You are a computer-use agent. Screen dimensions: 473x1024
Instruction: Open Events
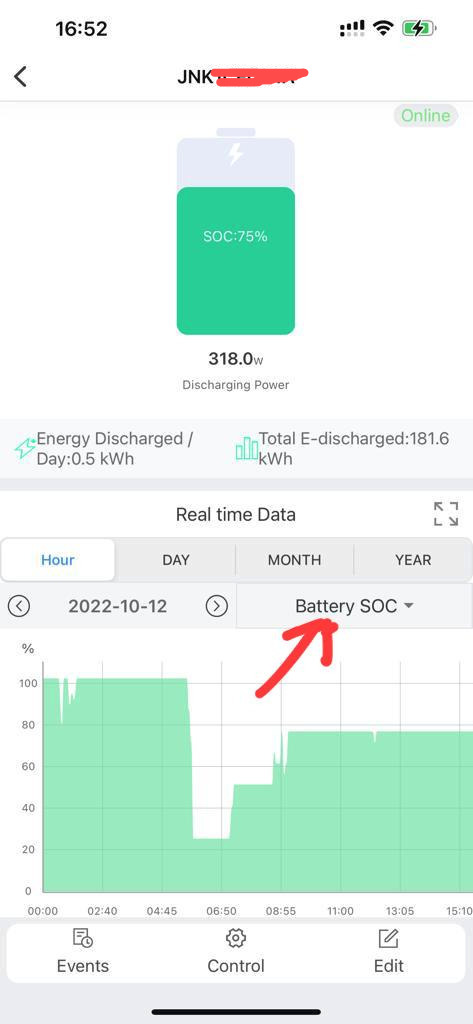point(83,952)
